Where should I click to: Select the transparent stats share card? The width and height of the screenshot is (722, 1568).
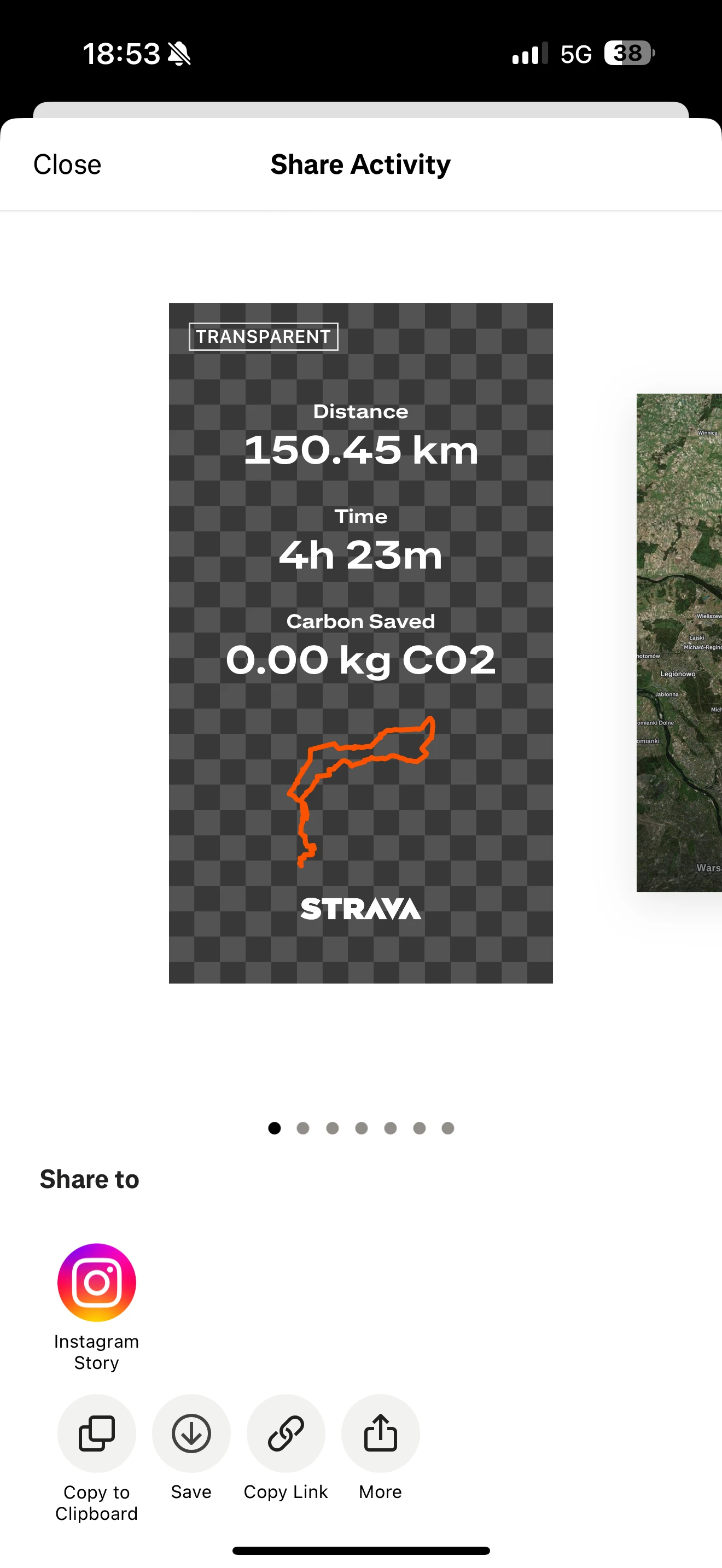360,643
